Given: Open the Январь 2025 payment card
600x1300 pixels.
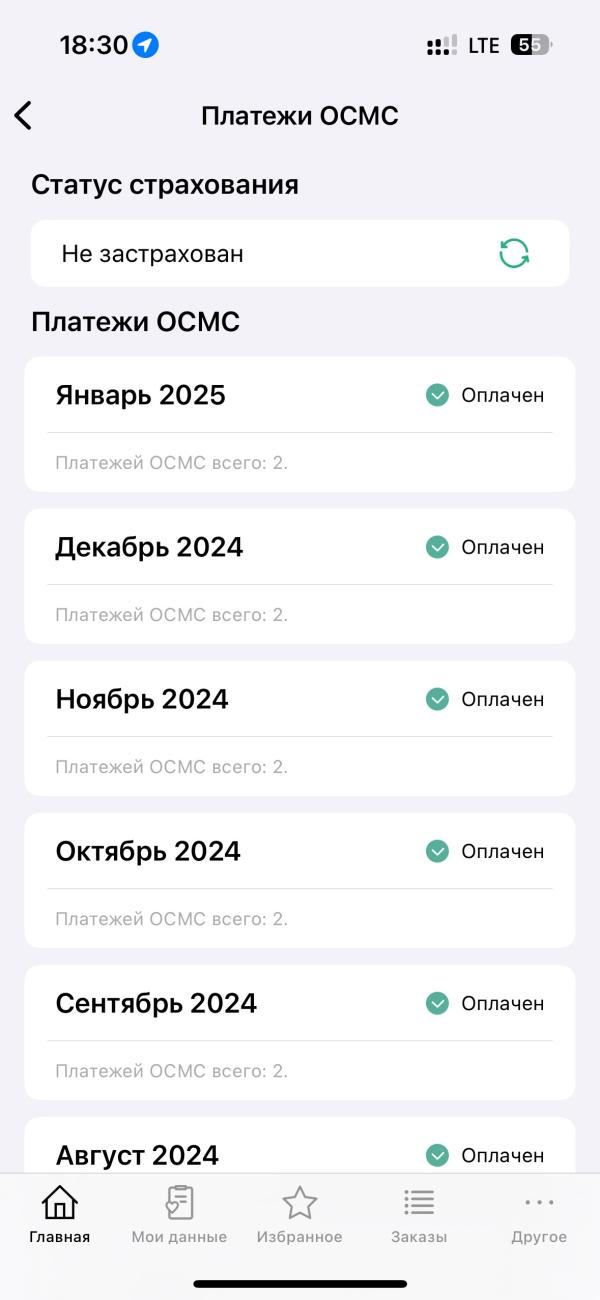Looking at the screenshot, I should click(299, 423).
